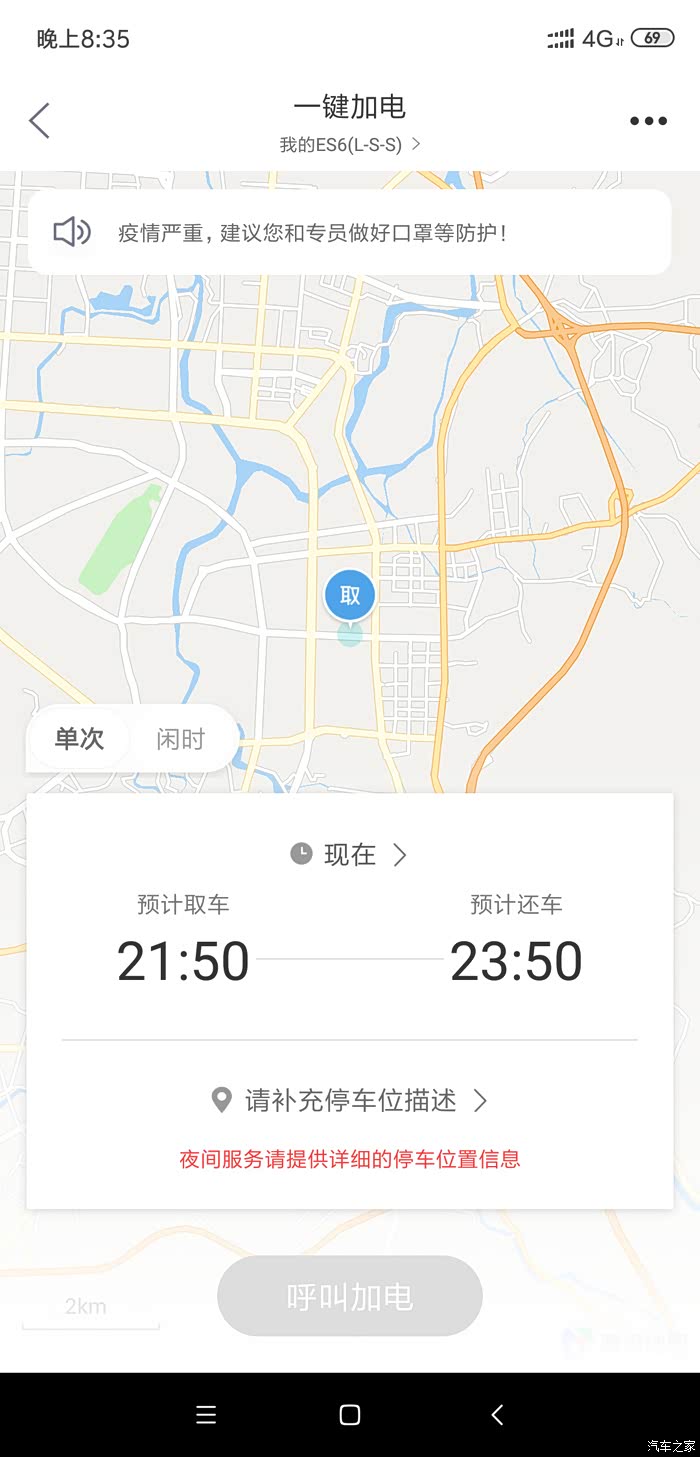Image resolution: width=700 pixels, height=1457 pixels.
Task: Tap the 呼叫加电 button
Action: [x=349, y=1297]
